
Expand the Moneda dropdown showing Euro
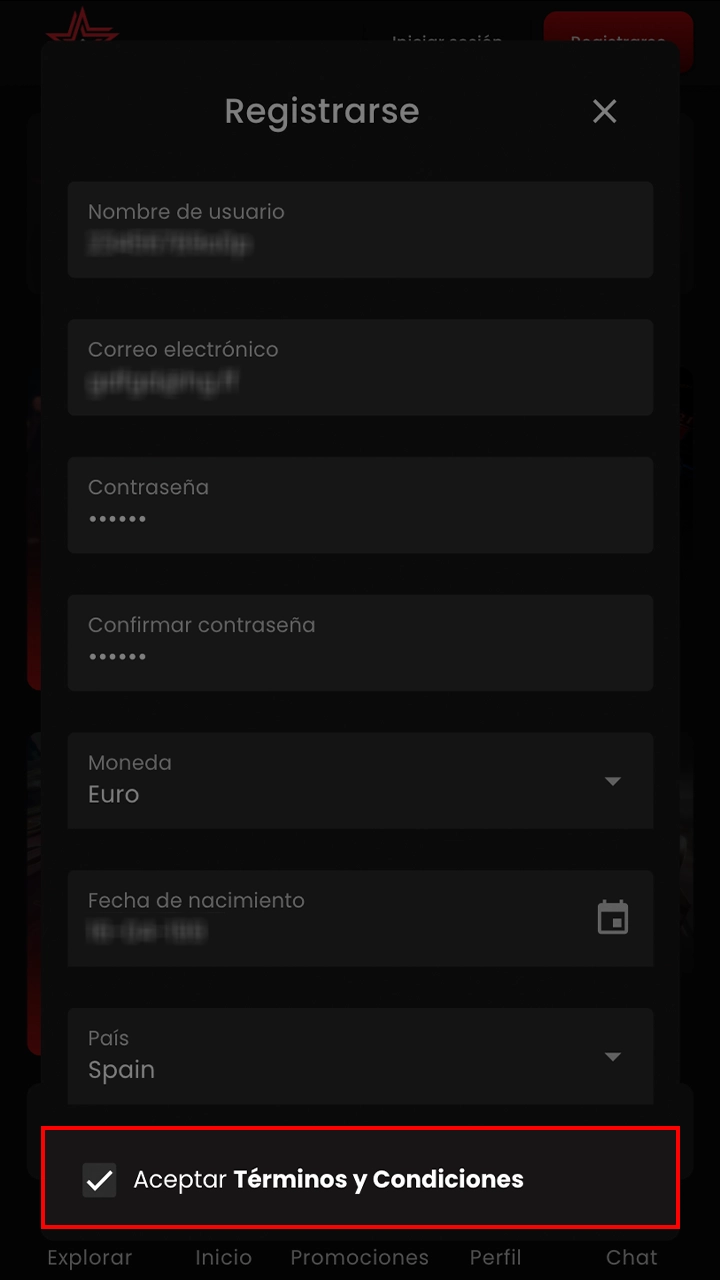pos(360,780)
